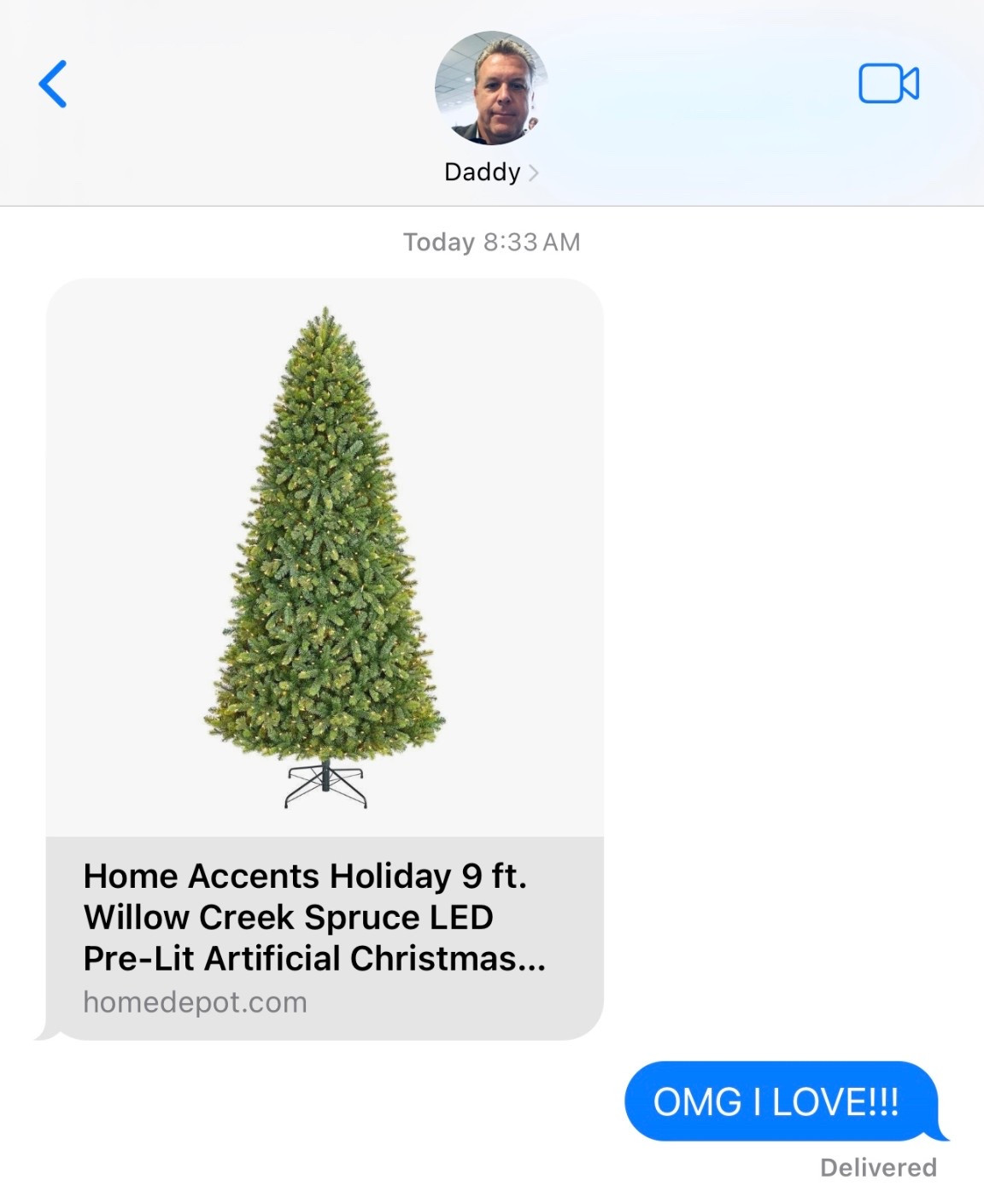Select the Today 8:33 AM timestamp
The width and height of the screenshot is (984, 1204).
[x=491, y=242]
